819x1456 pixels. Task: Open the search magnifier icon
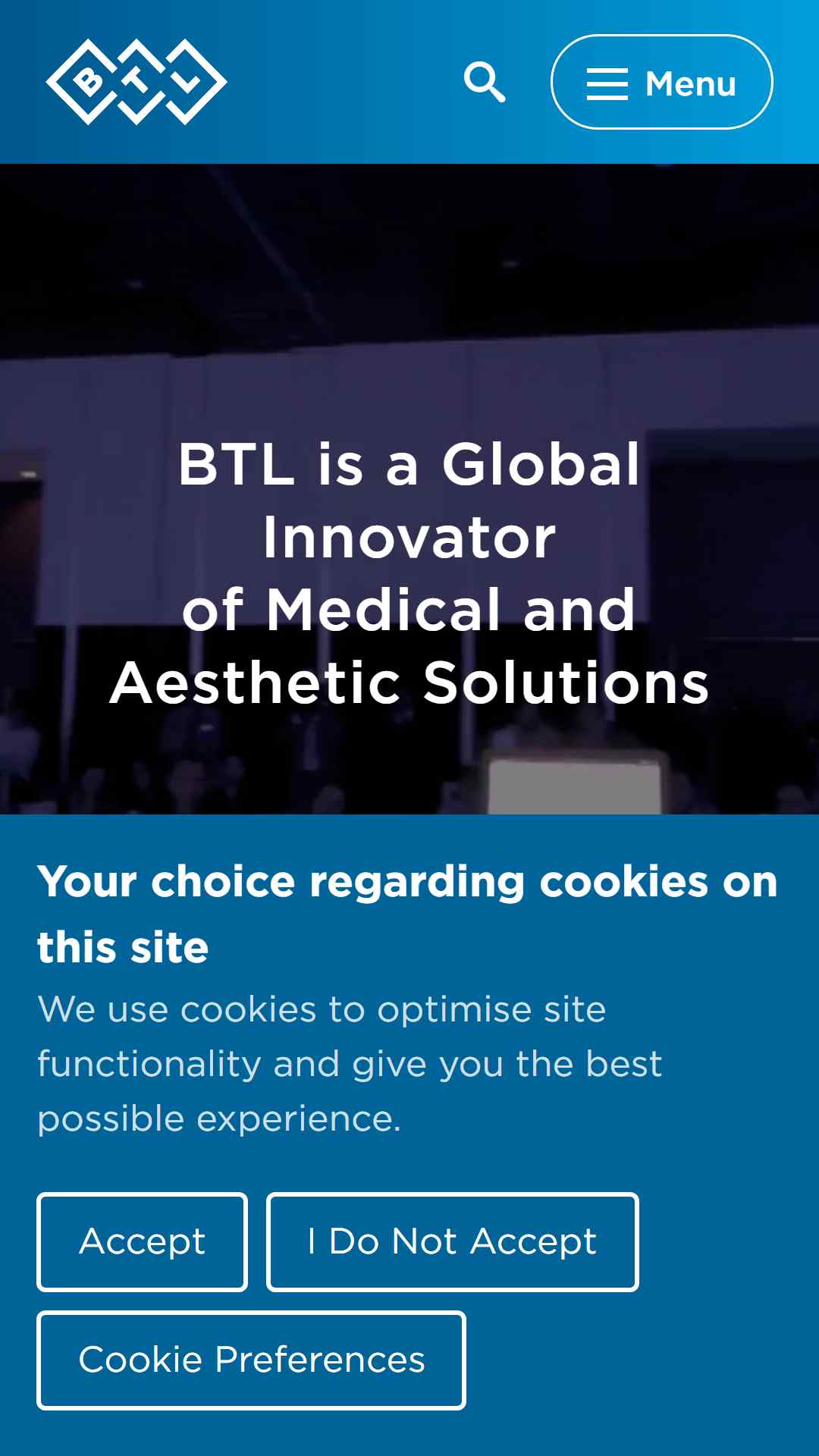tap(485, 82)
